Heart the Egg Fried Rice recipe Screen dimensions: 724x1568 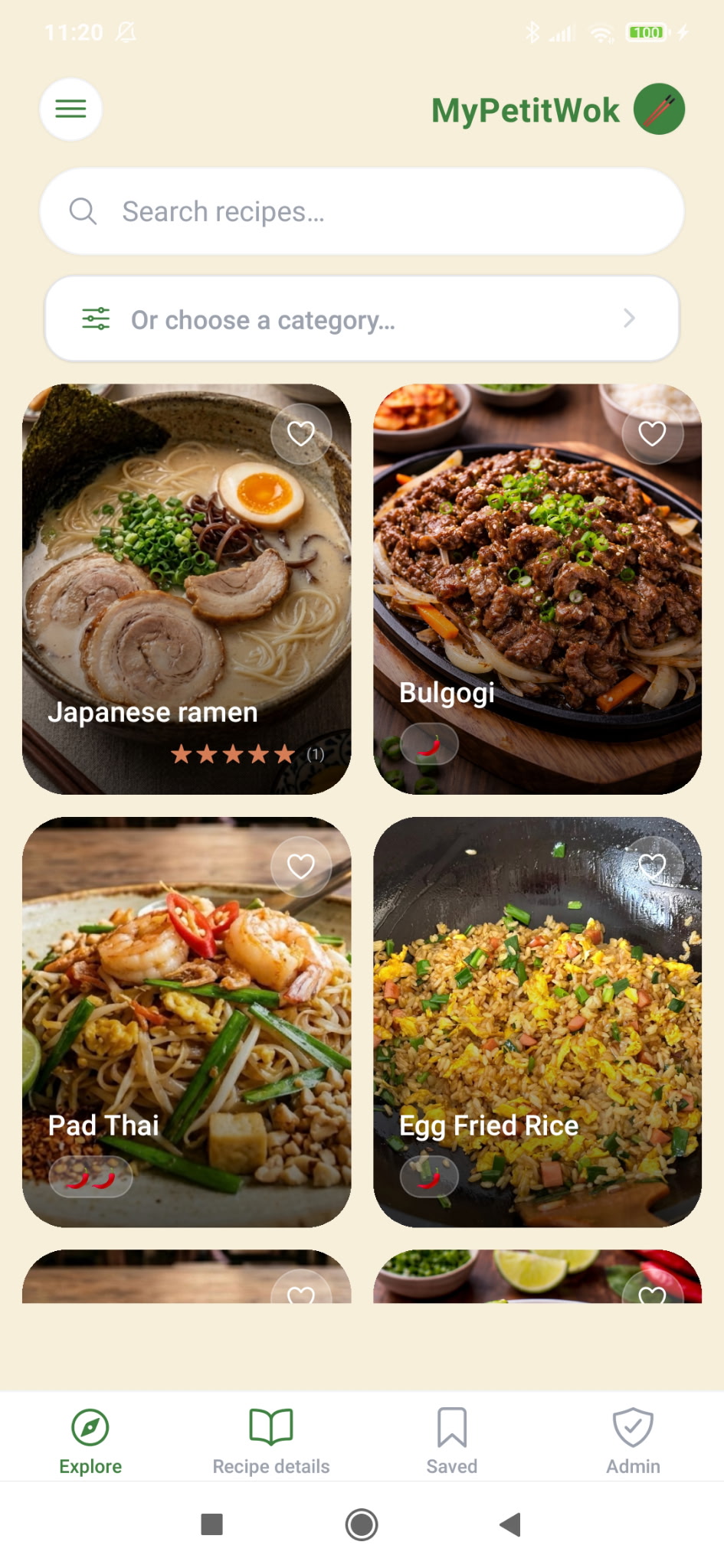click(652, 867)
